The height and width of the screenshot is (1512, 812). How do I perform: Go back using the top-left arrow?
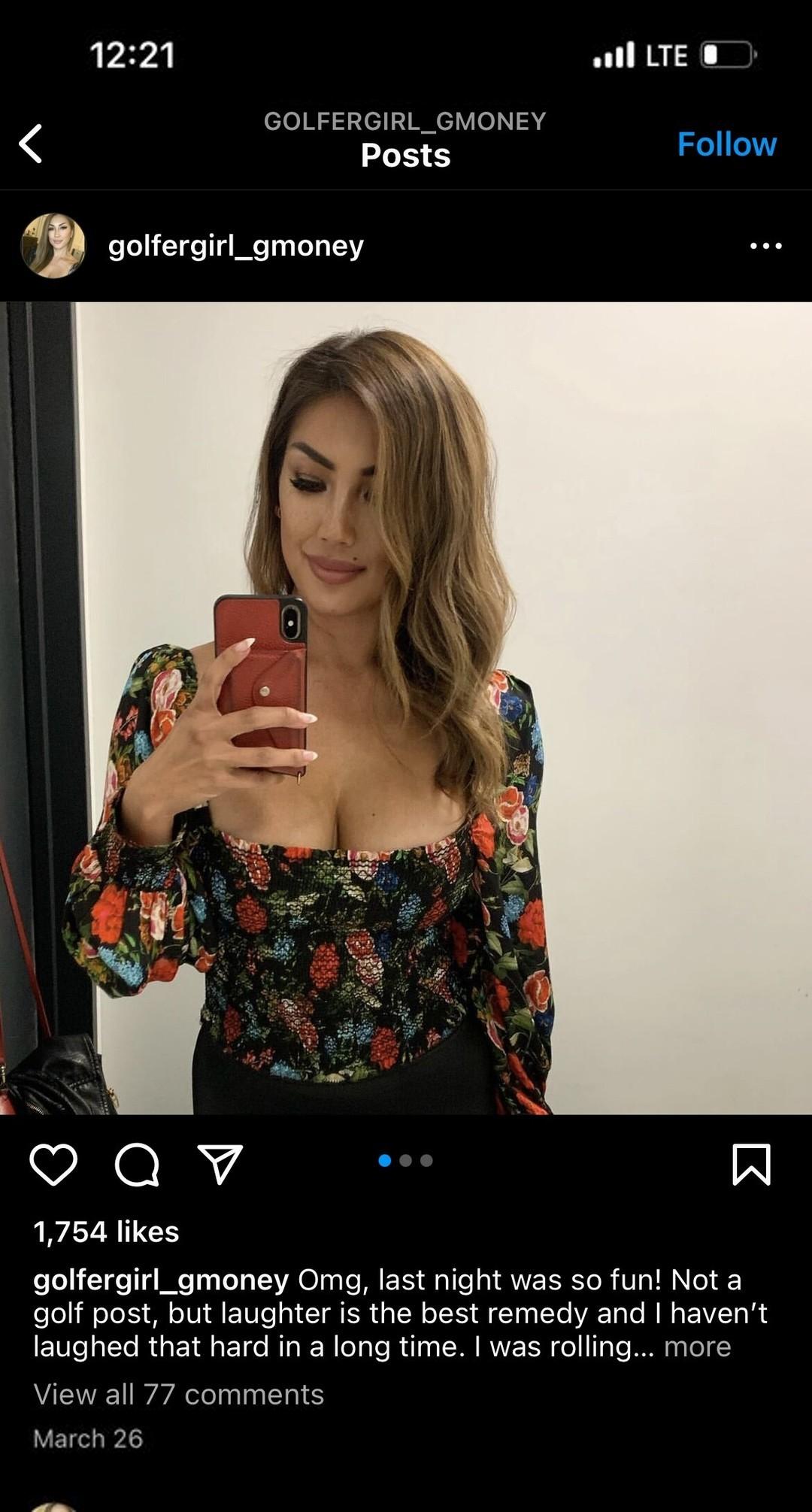tap(31, 144)
